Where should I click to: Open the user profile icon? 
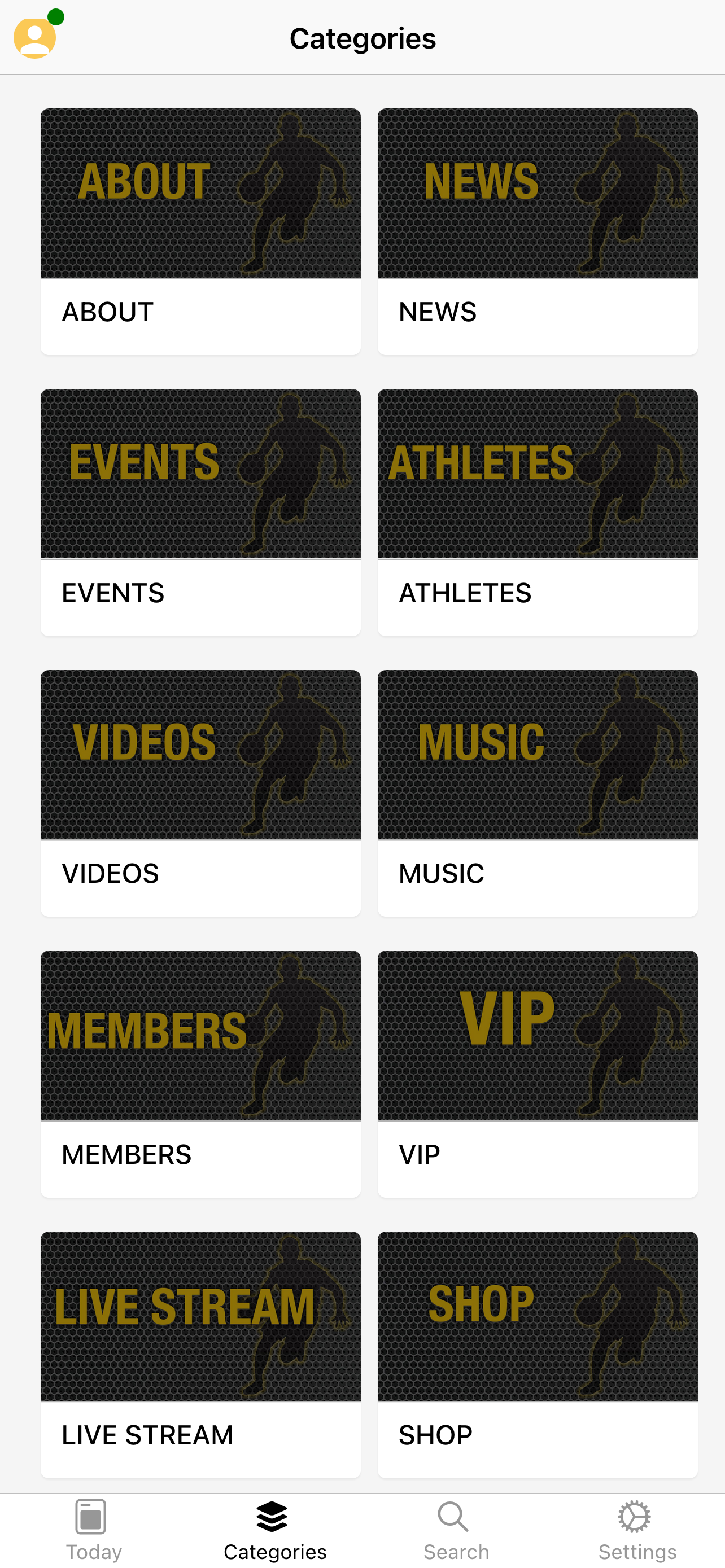(34, 38)
